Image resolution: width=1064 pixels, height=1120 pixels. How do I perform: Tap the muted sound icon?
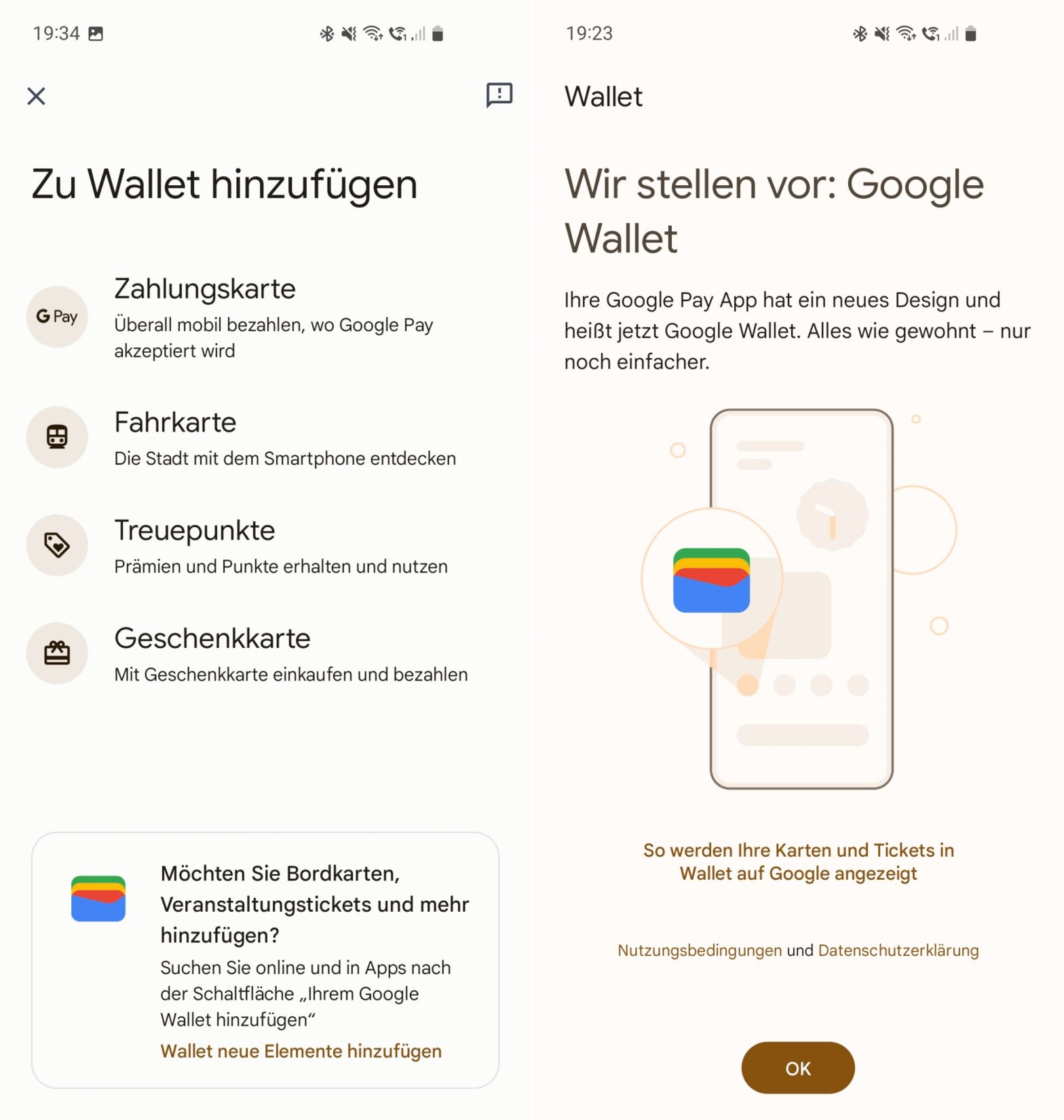(x=348, y=33)
